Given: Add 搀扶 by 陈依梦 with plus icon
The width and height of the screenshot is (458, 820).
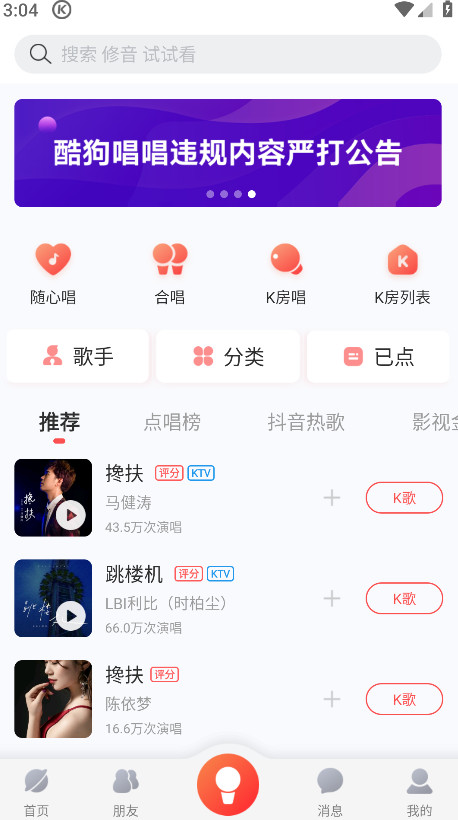Looking at the screenshot, I should 332,699.
